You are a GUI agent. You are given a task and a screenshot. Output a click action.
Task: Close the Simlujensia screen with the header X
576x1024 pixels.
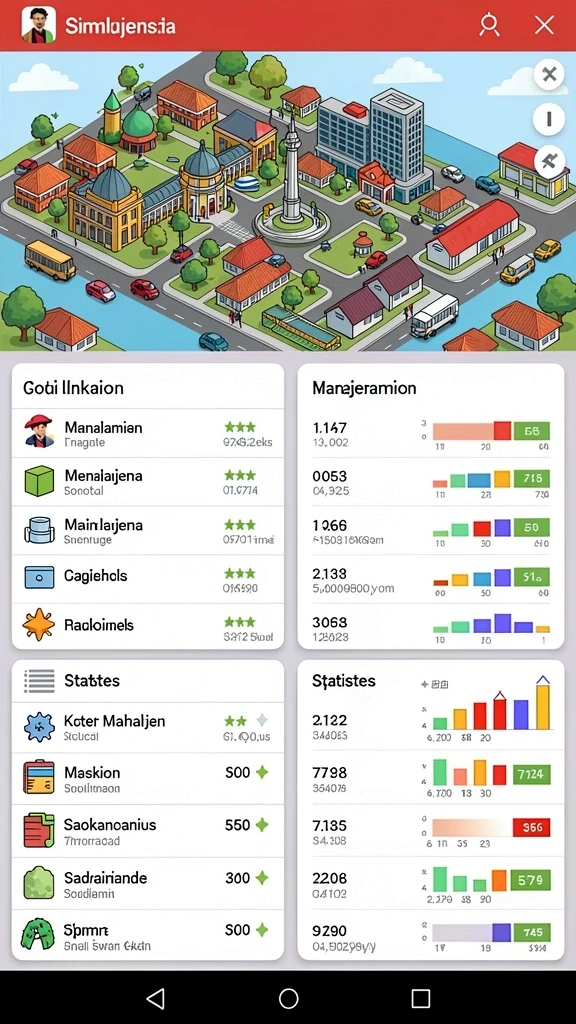[x=544, y=25]
